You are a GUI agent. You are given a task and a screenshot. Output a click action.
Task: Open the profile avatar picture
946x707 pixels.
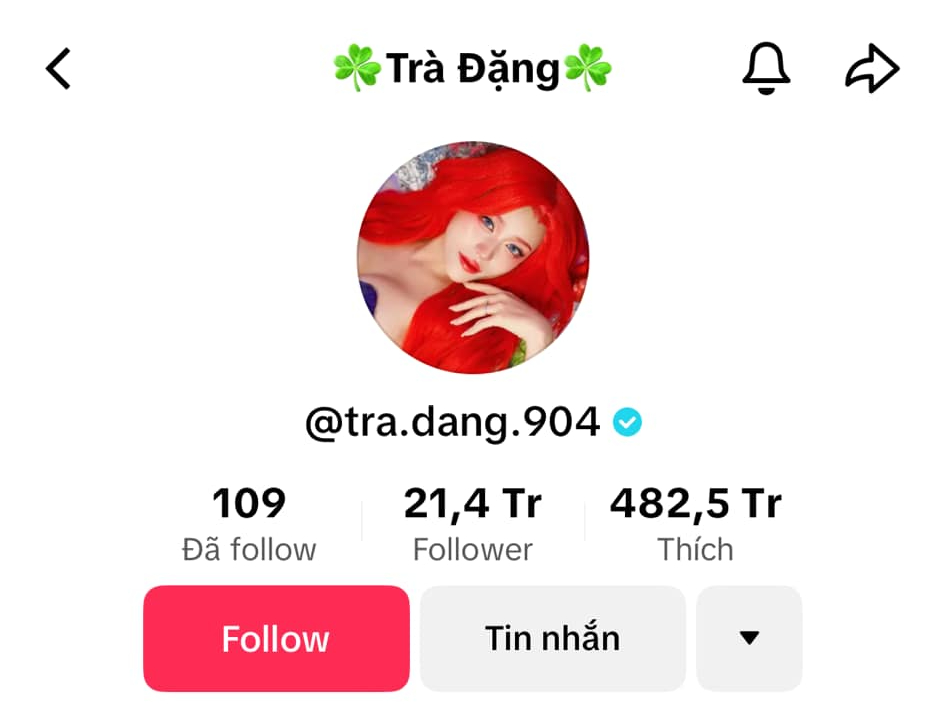(473, 258)
